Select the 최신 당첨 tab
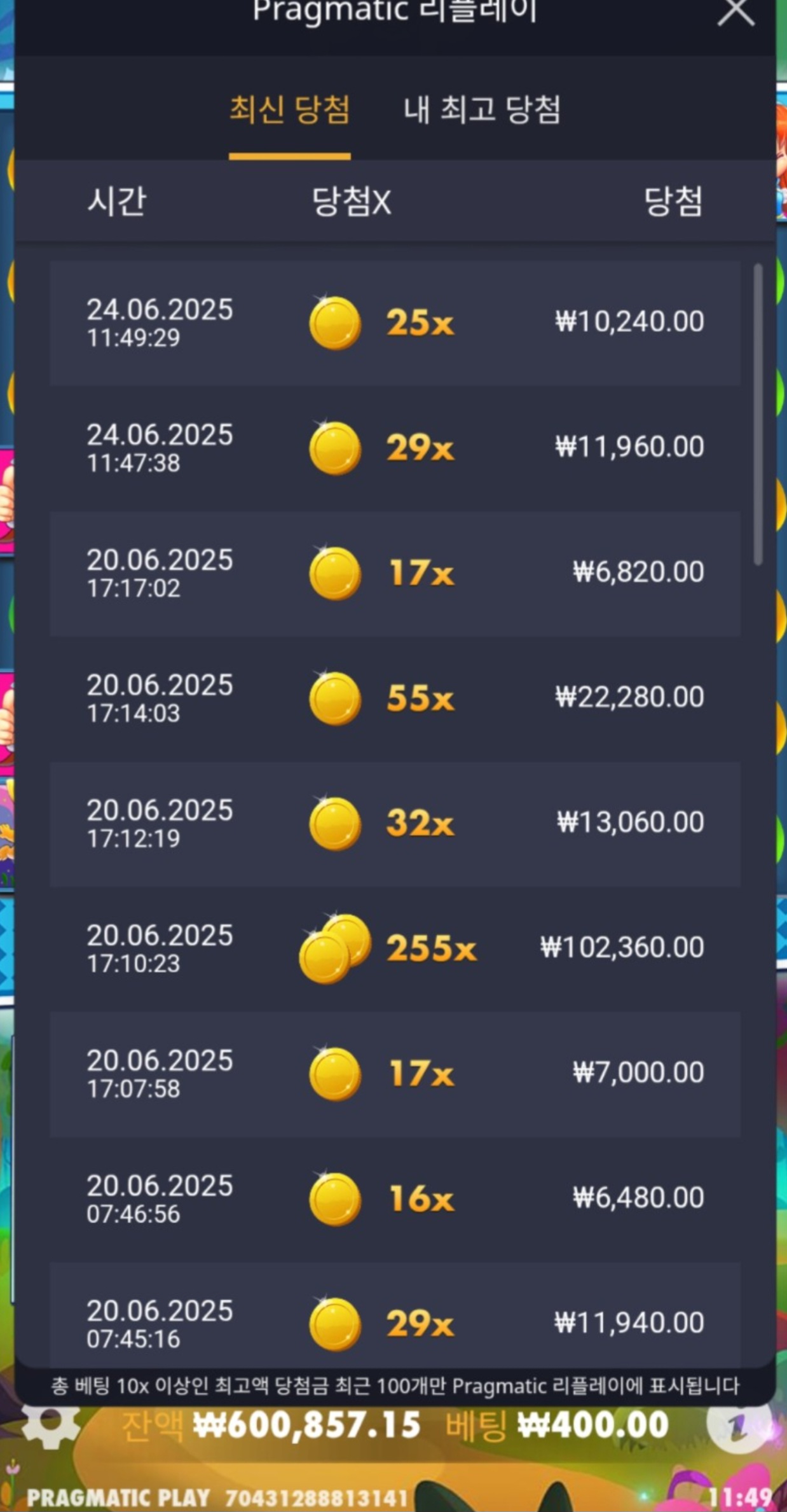Screen dimensions: 787x1512 (289, 109)
